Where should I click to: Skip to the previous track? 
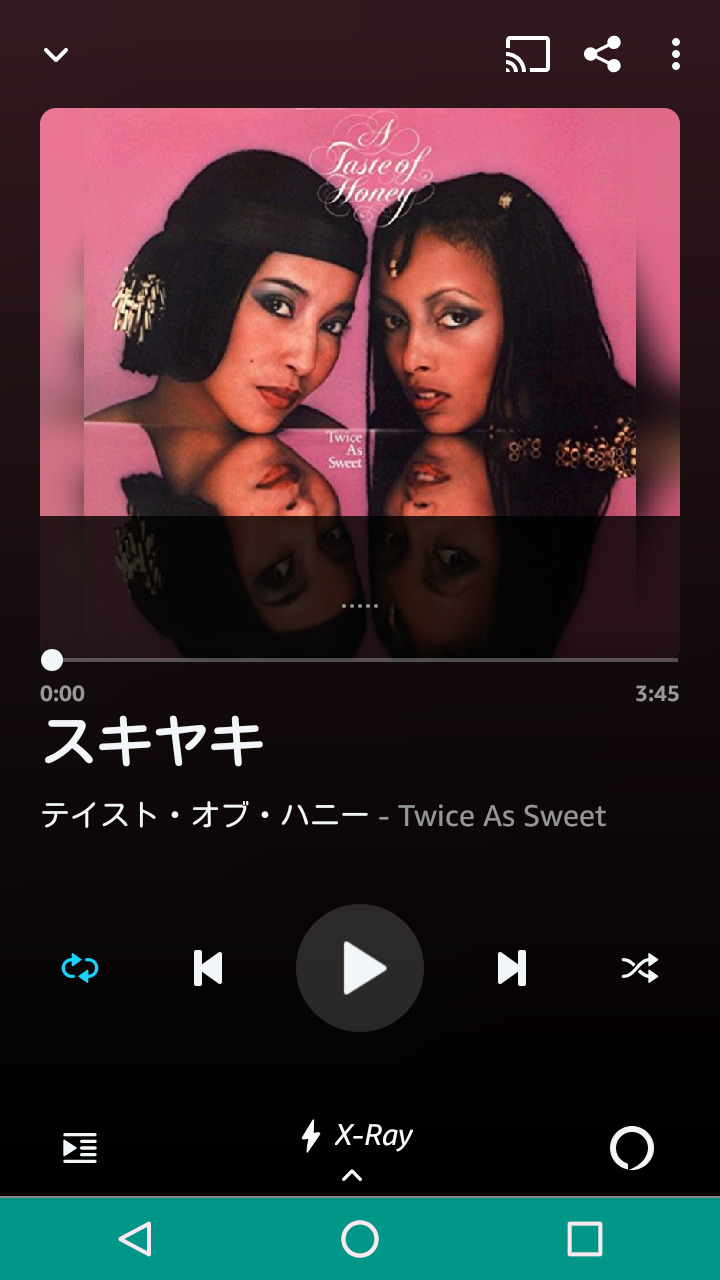(208, 968)
